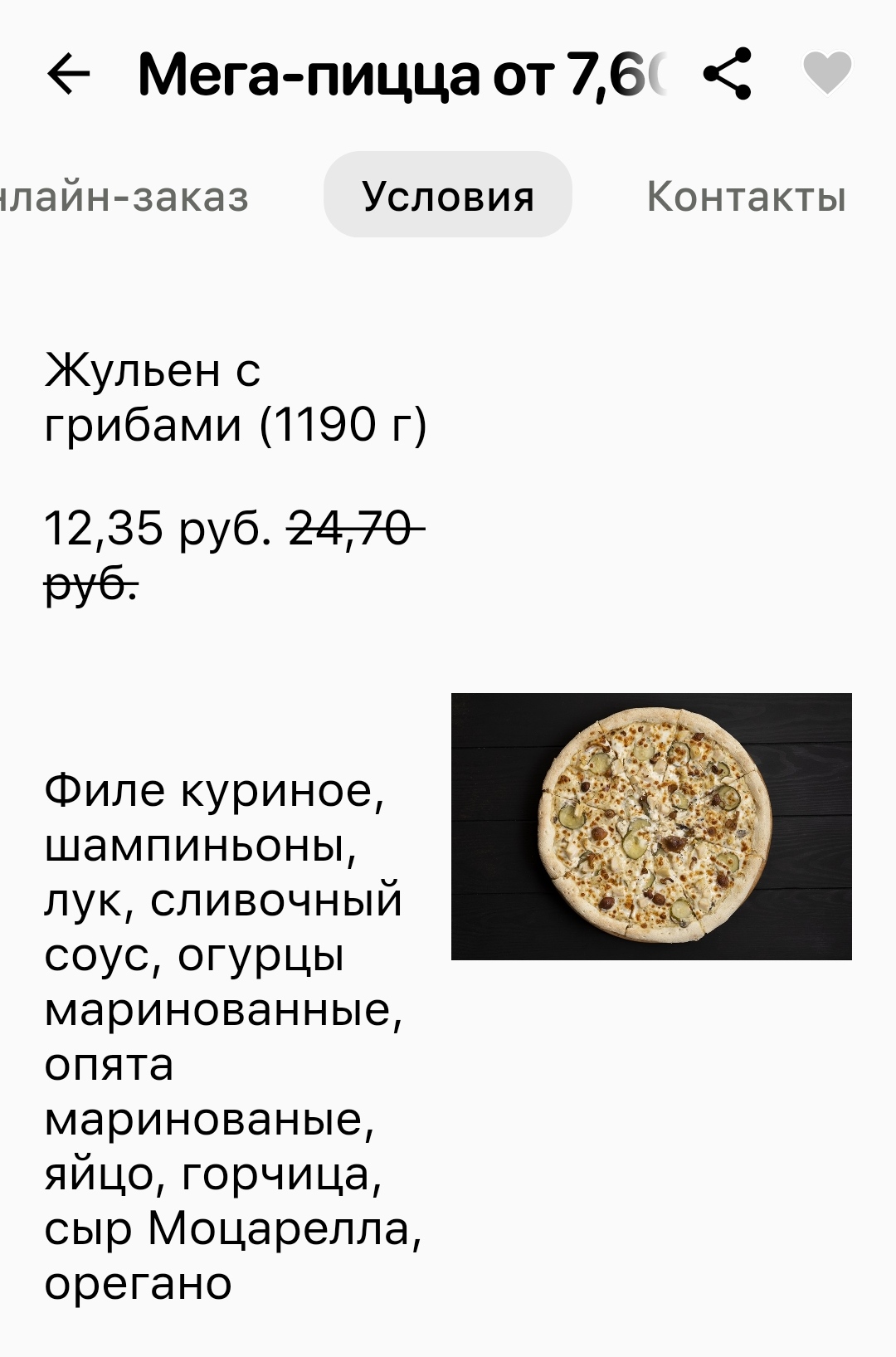Add the offer to favorites with the heart

point(827,73)
